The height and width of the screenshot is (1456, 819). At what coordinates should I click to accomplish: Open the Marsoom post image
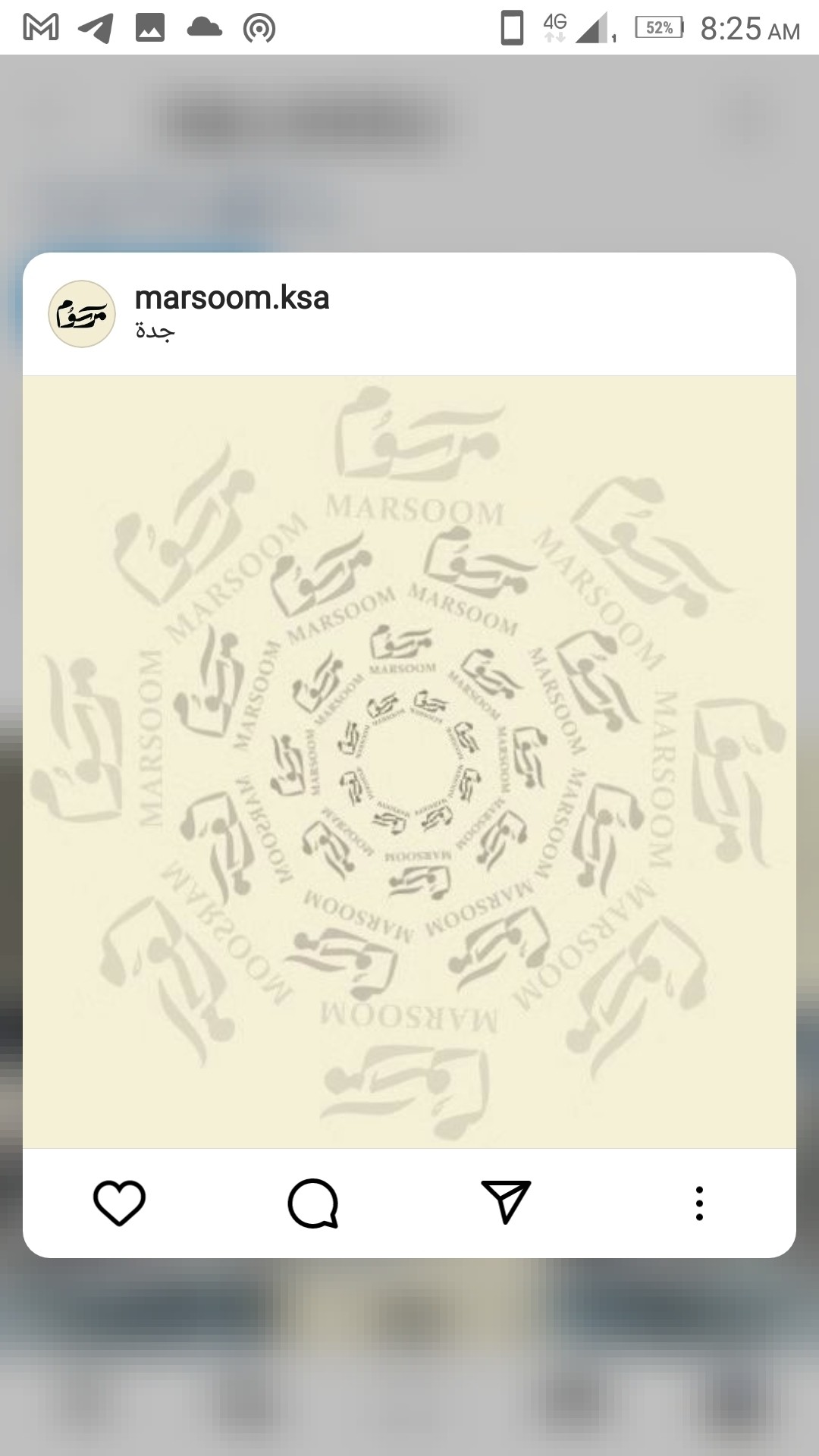pos(409,761)
